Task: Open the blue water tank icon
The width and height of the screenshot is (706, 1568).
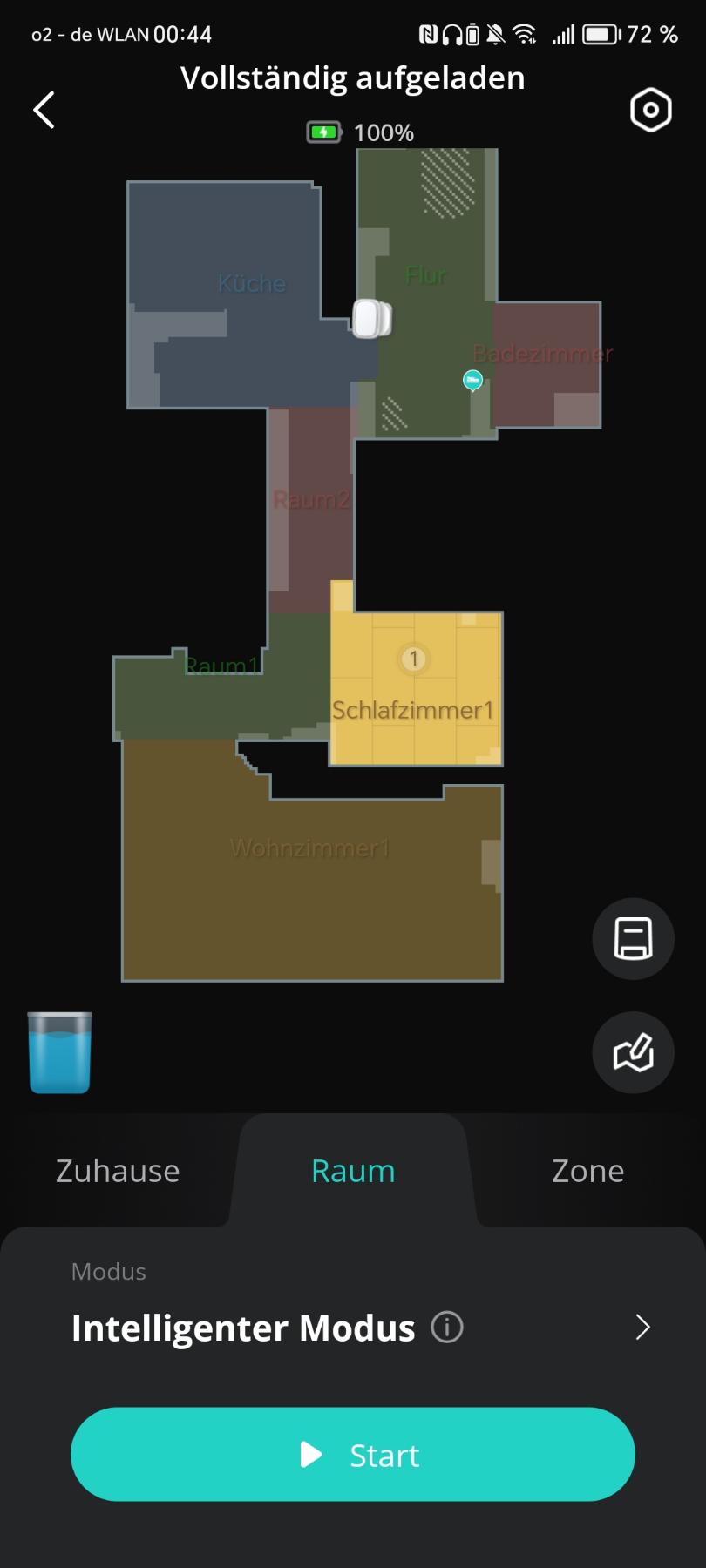Action: 60,1052
